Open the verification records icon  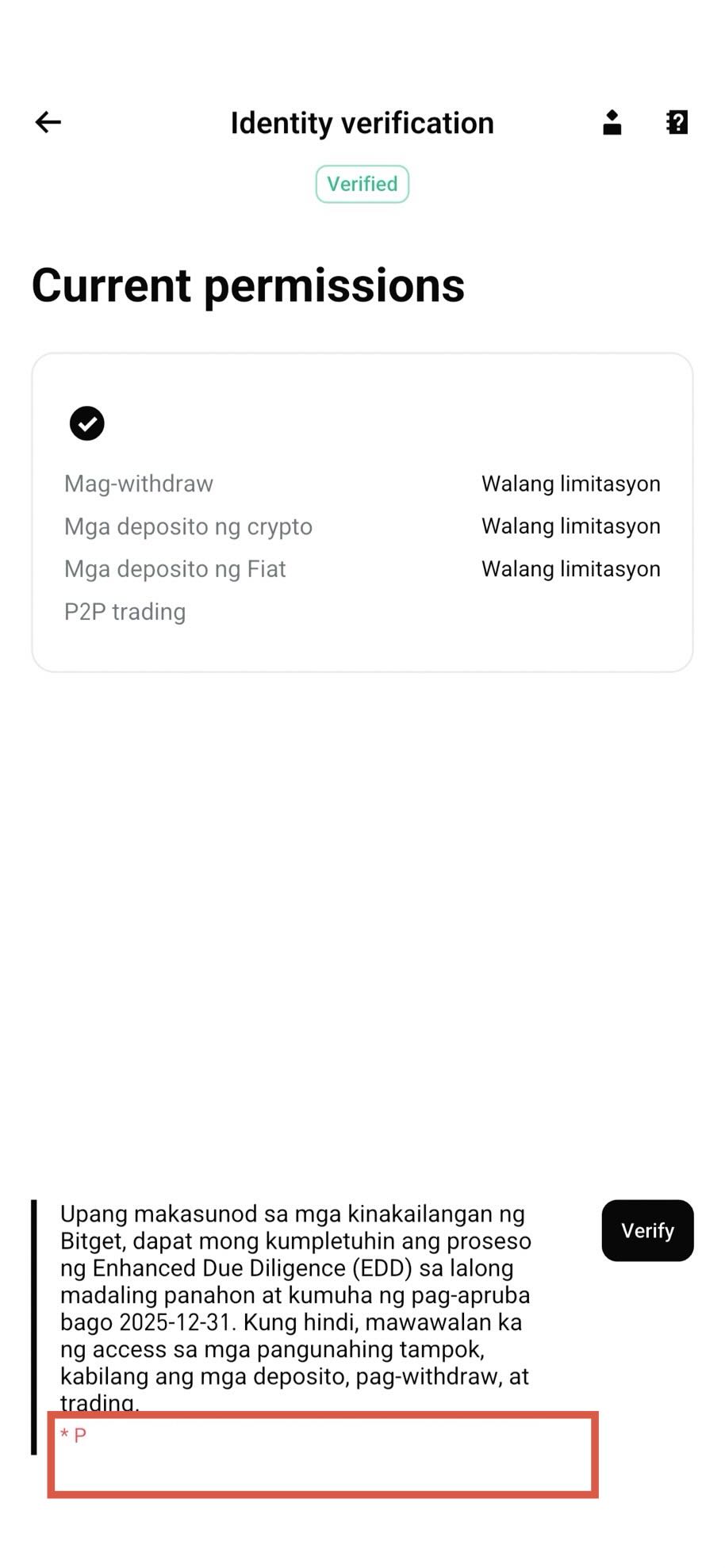point(611,122)
